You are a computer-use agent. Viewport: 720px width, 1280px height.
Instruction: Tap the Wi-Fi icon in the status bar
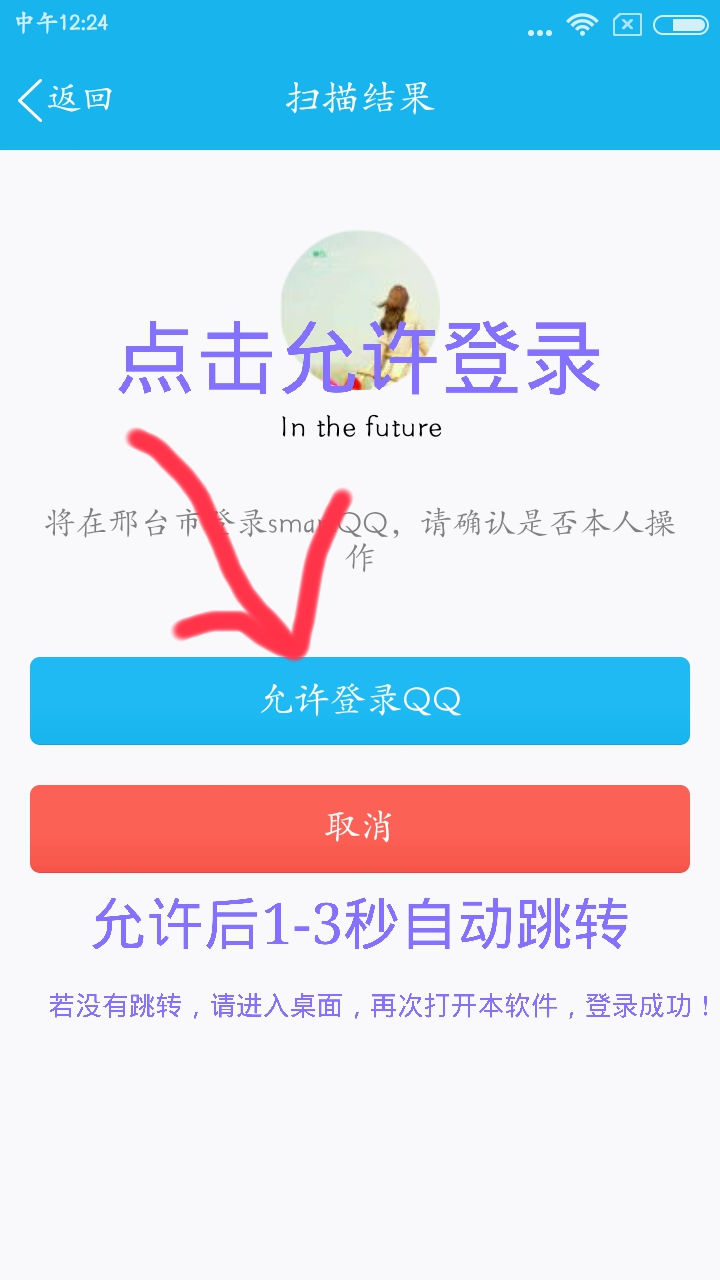click(582, 26)
